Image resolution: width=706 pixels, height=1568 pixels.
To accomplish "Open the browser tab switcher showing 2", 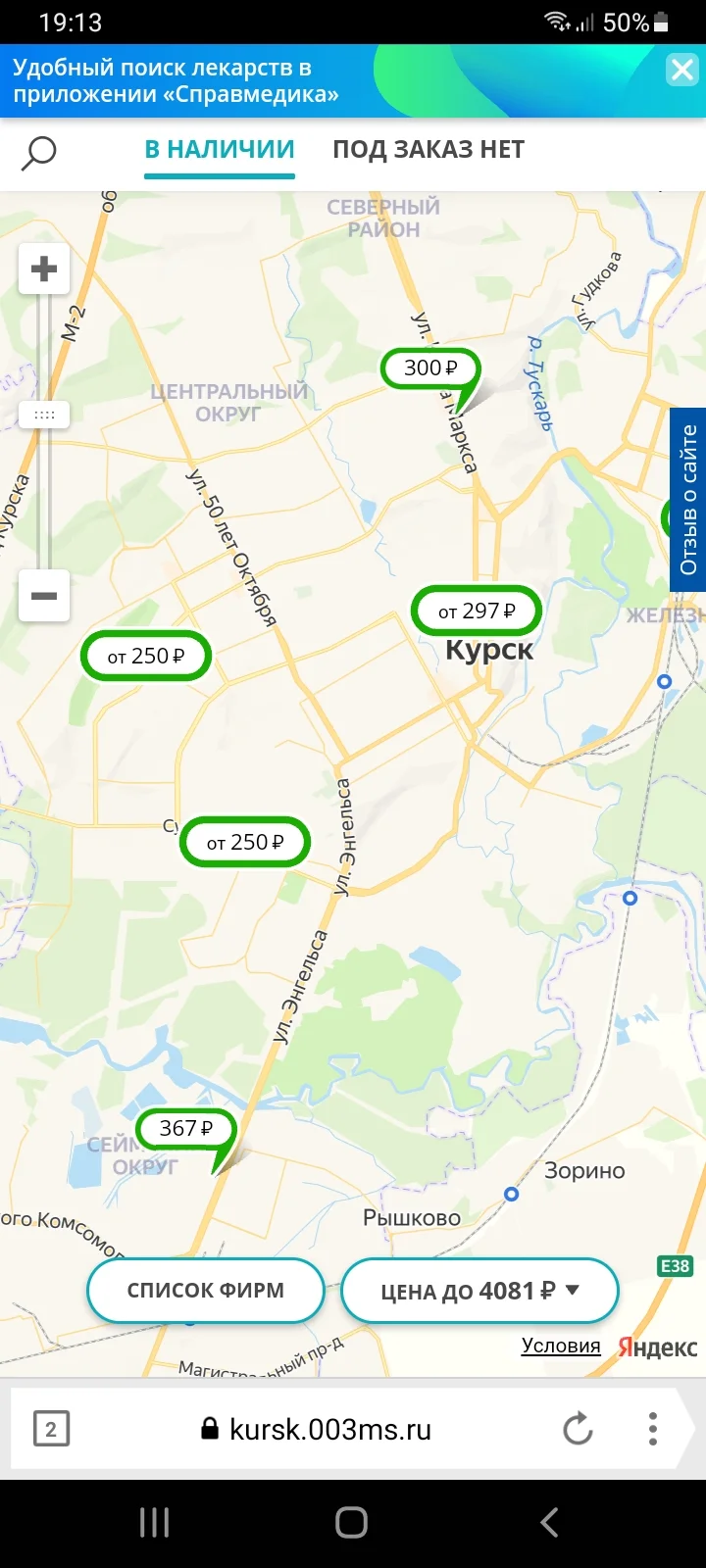I will [50, 1428].
